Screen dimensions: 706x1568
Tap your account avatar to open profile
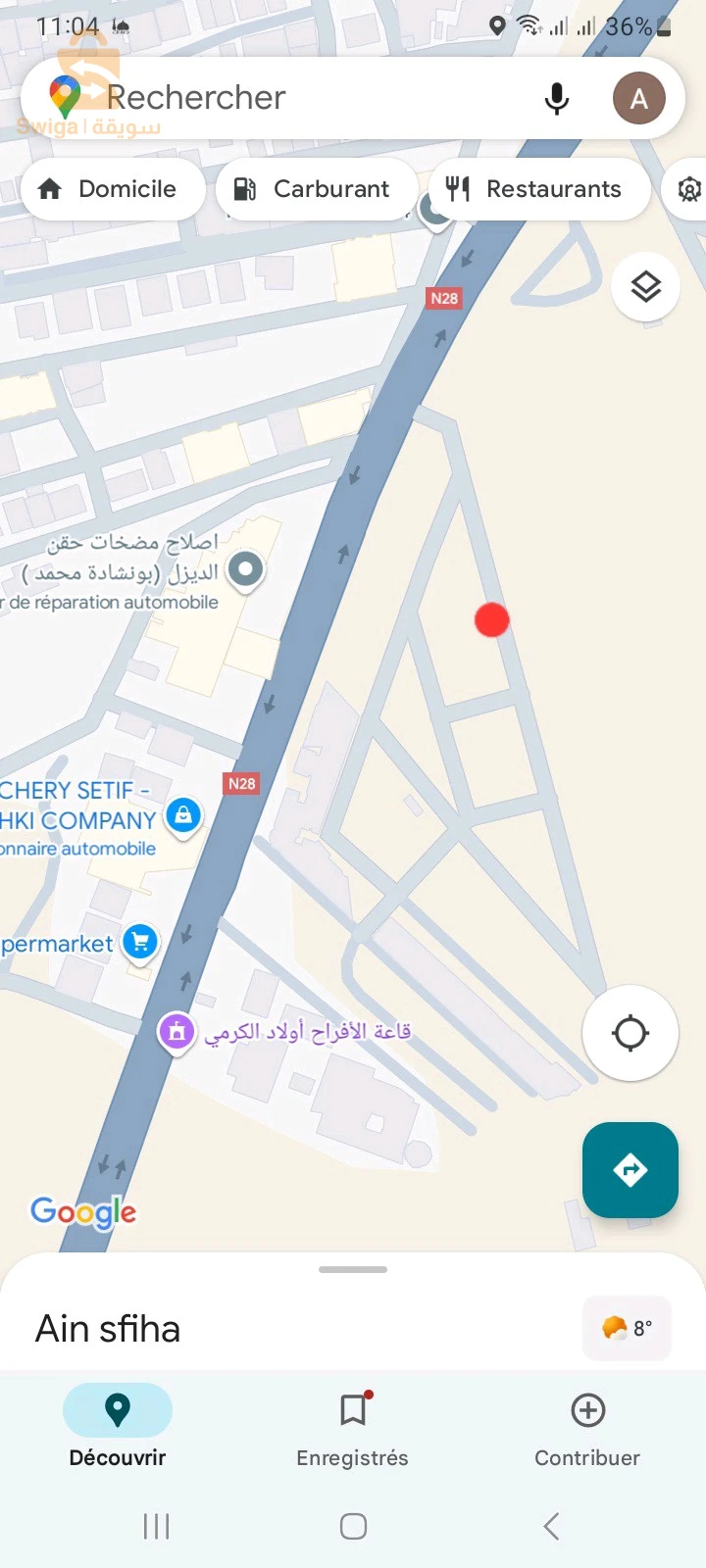click(638, 98)
